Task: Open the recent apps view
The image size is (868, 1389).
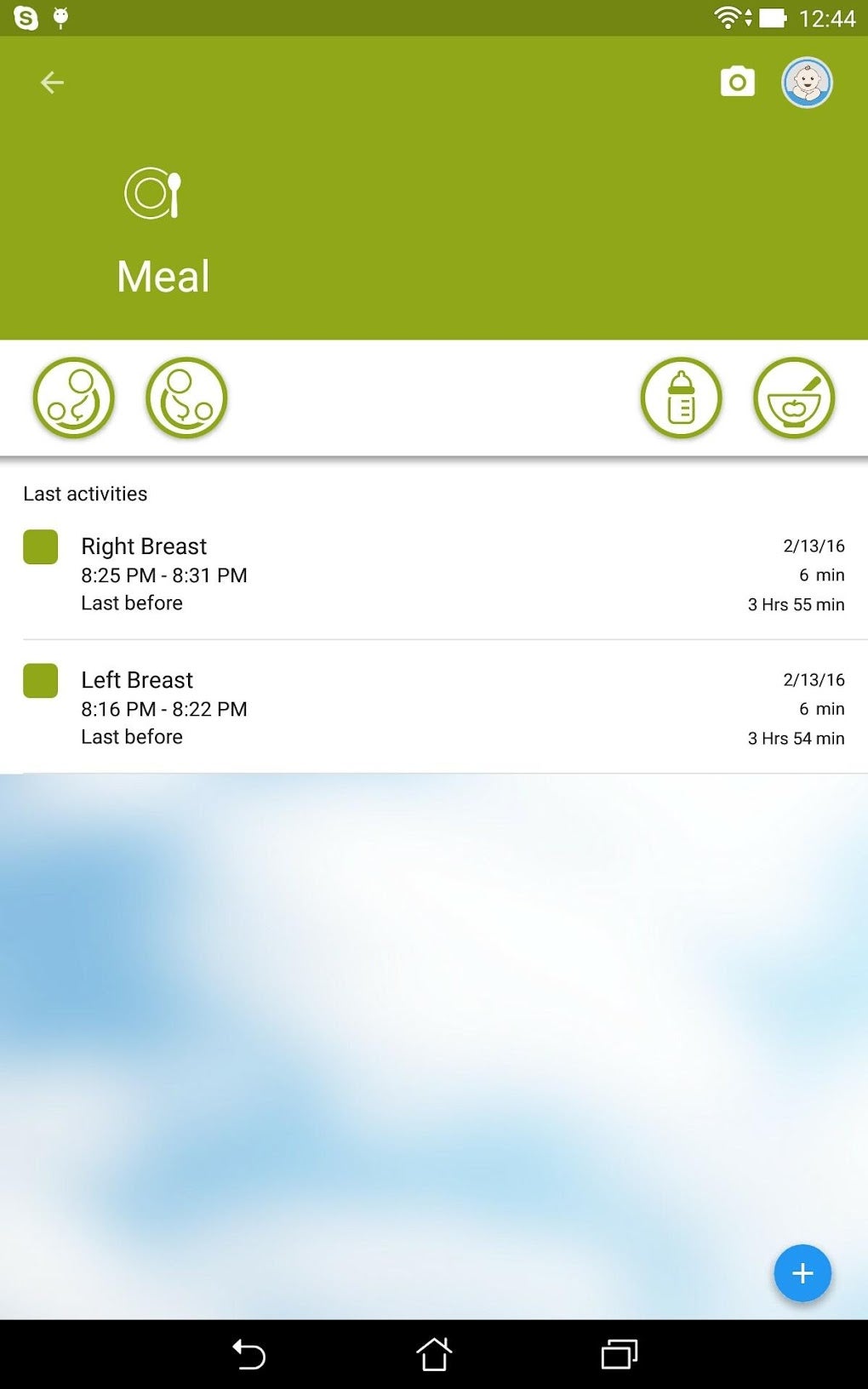Action: pyautogui.click(x=619, y=1353)
